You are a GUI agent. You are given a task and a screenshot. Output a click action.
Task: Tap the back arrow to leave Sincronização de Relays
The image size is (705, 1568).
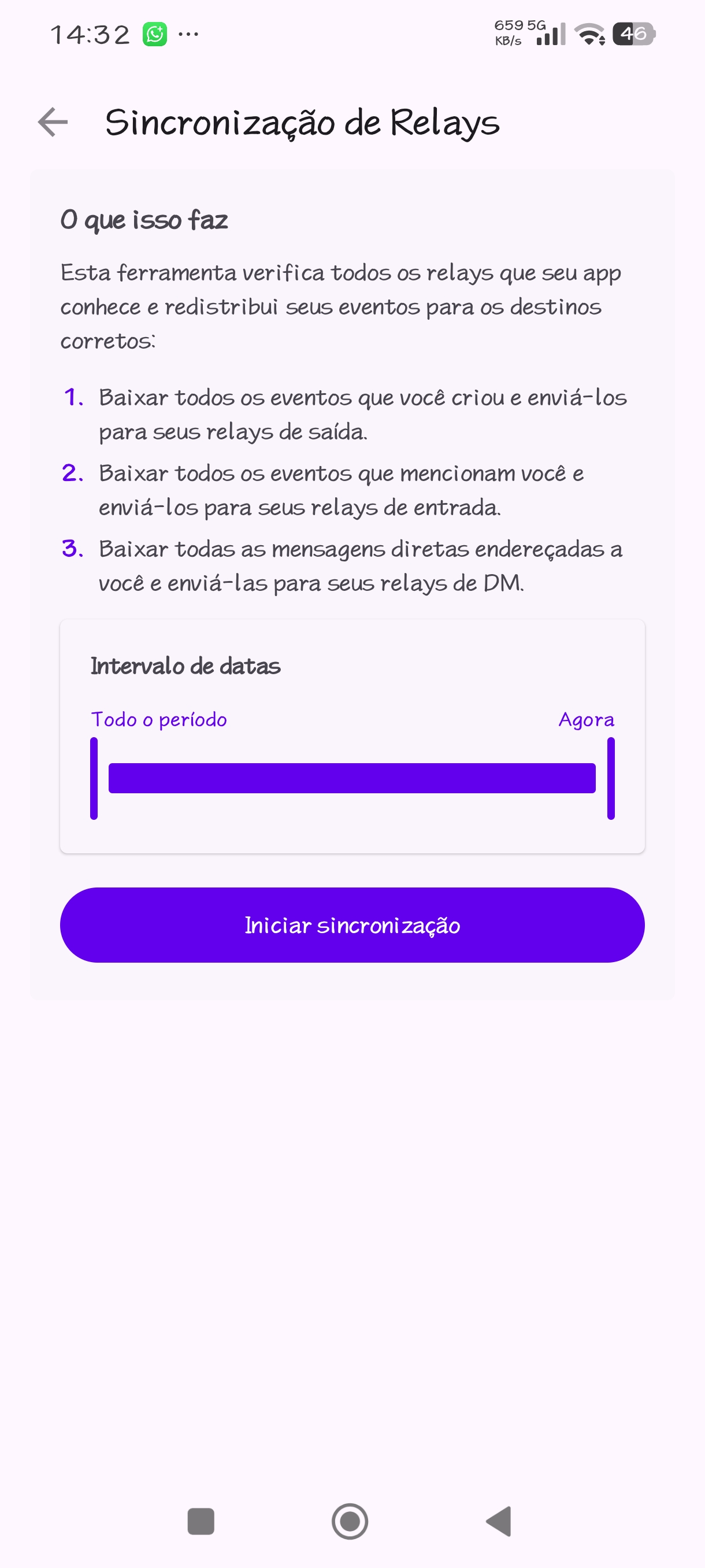(x=53, y=123)
